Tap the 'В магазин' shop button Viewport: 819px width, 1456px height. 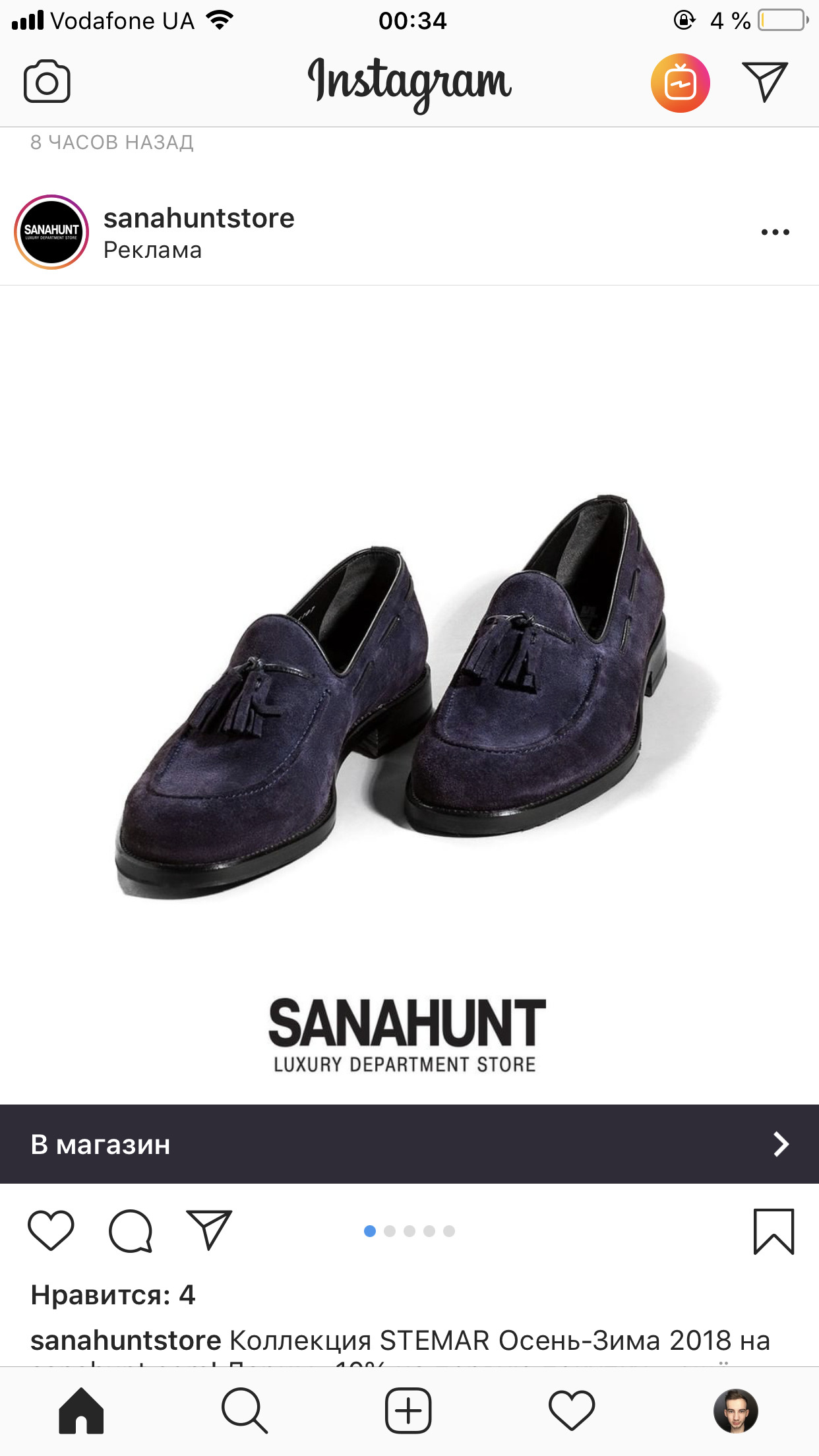pyautogui.click(x=409, y=1144)
